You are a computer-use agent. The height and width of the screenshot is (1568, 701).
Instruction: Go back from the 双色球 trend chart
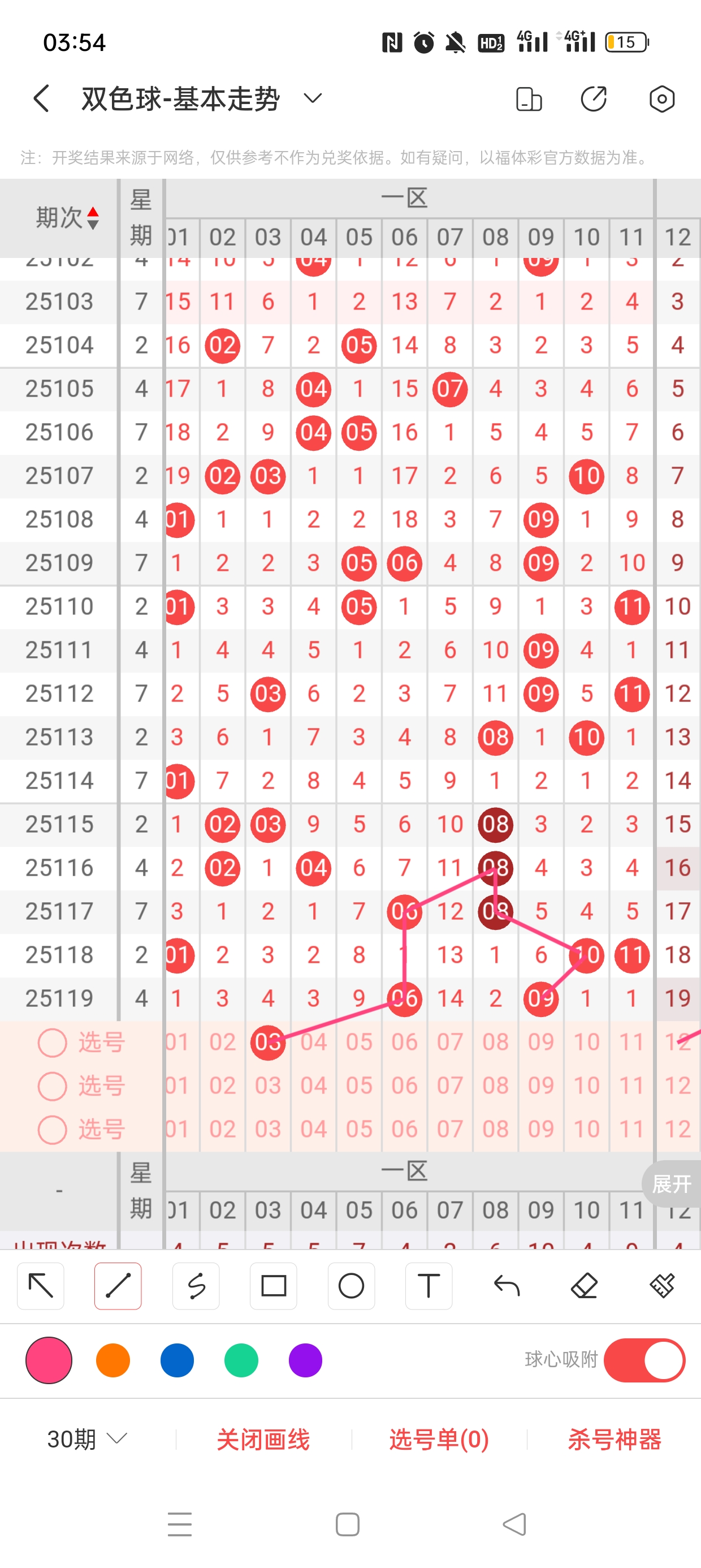click(x=41, y=98)
